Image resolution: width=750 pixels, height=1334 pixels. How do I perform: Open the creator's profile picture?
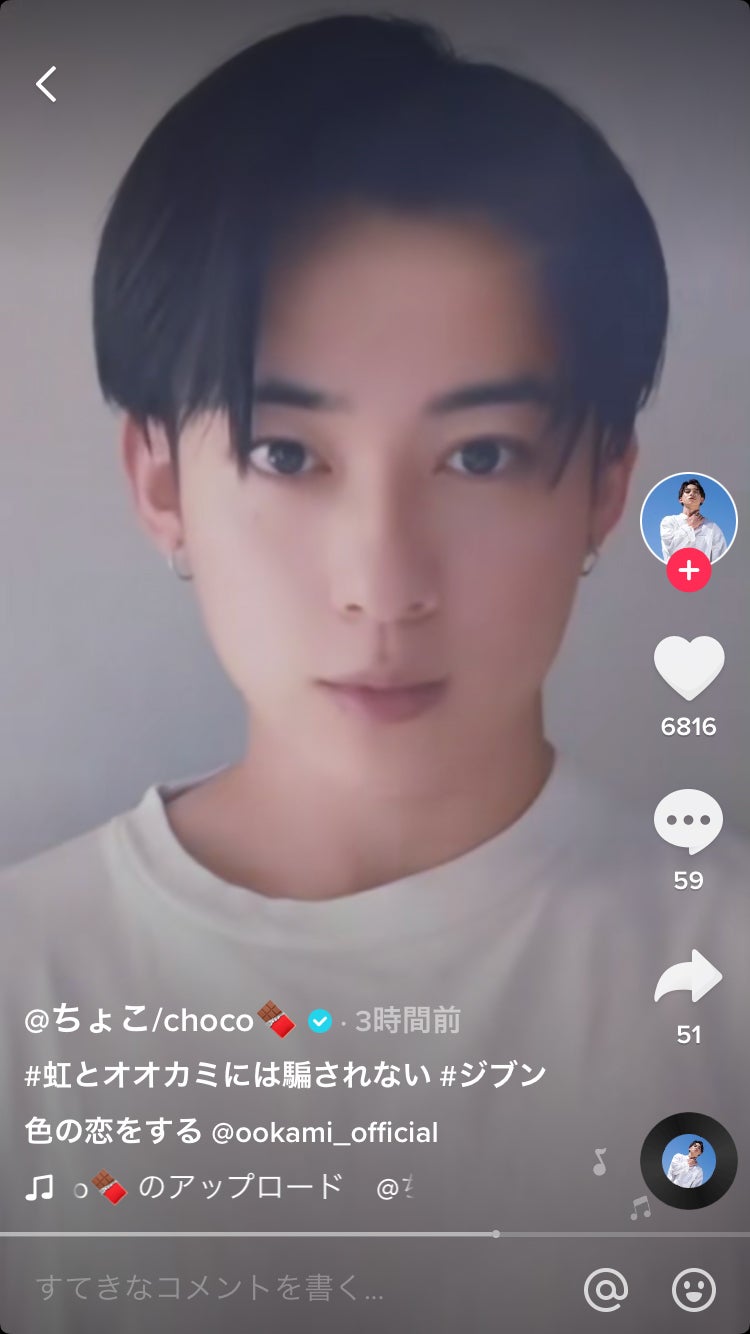coord(688,520)
